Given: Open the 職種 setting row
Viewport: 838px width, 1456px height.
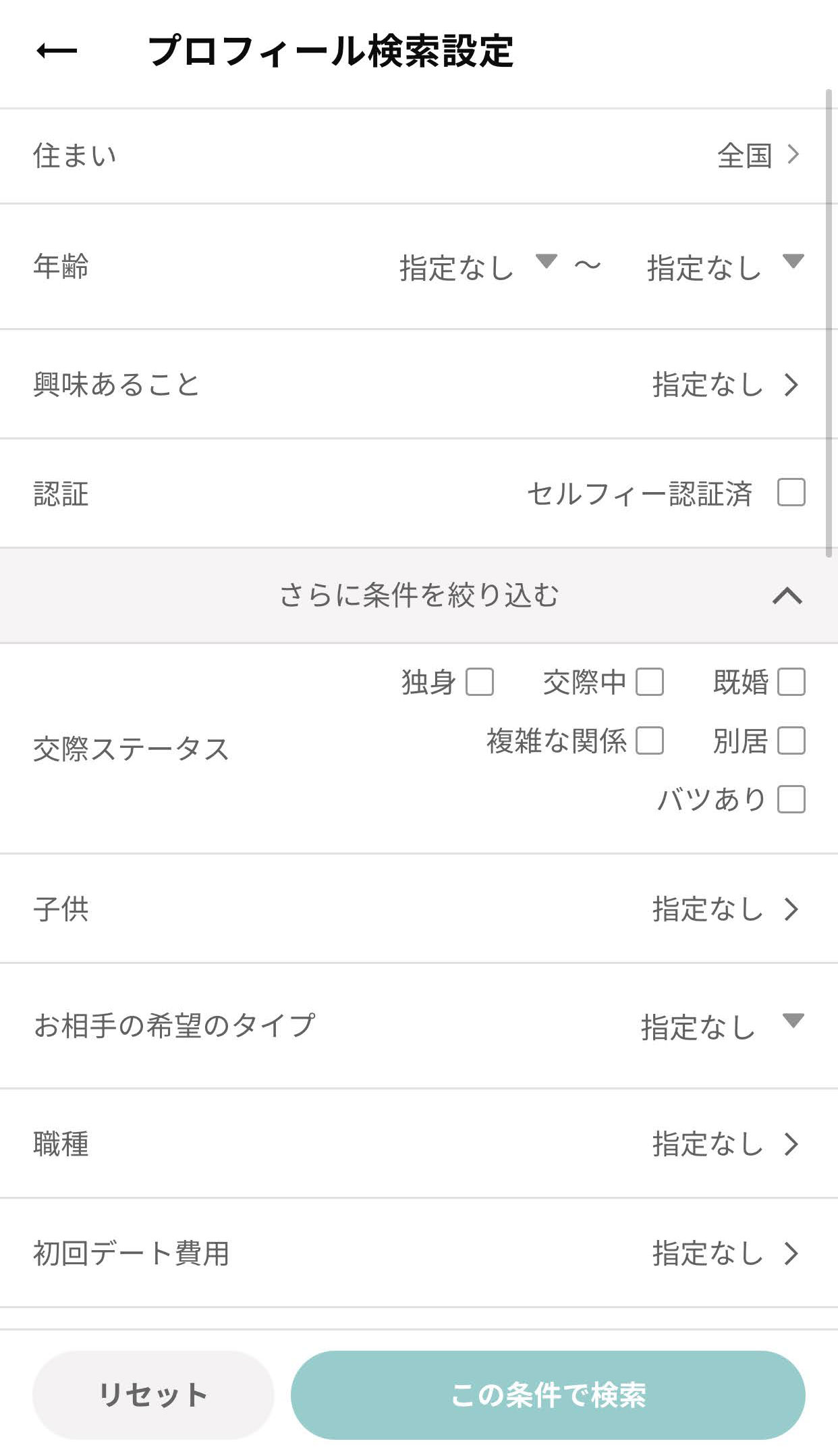Looking at the screenshot, I should point(418,1144).
